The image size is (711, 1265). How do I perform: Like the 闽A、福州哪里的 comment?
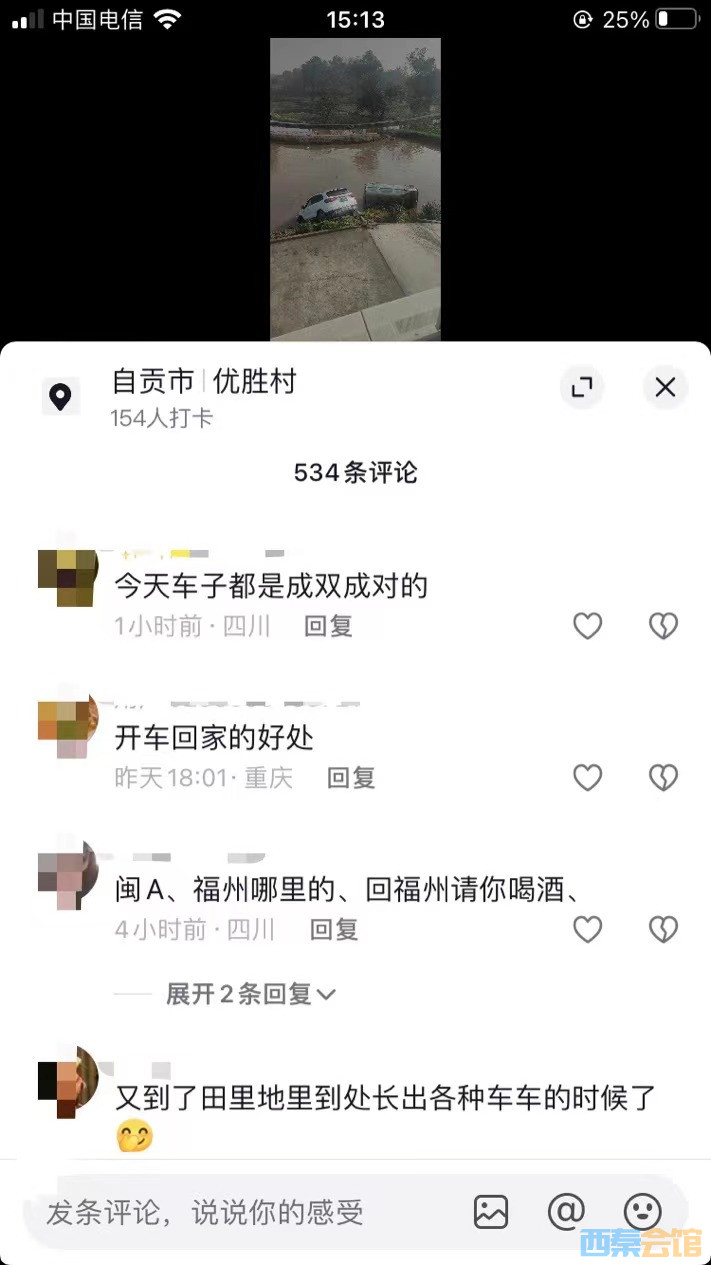[x=587, y=930]
